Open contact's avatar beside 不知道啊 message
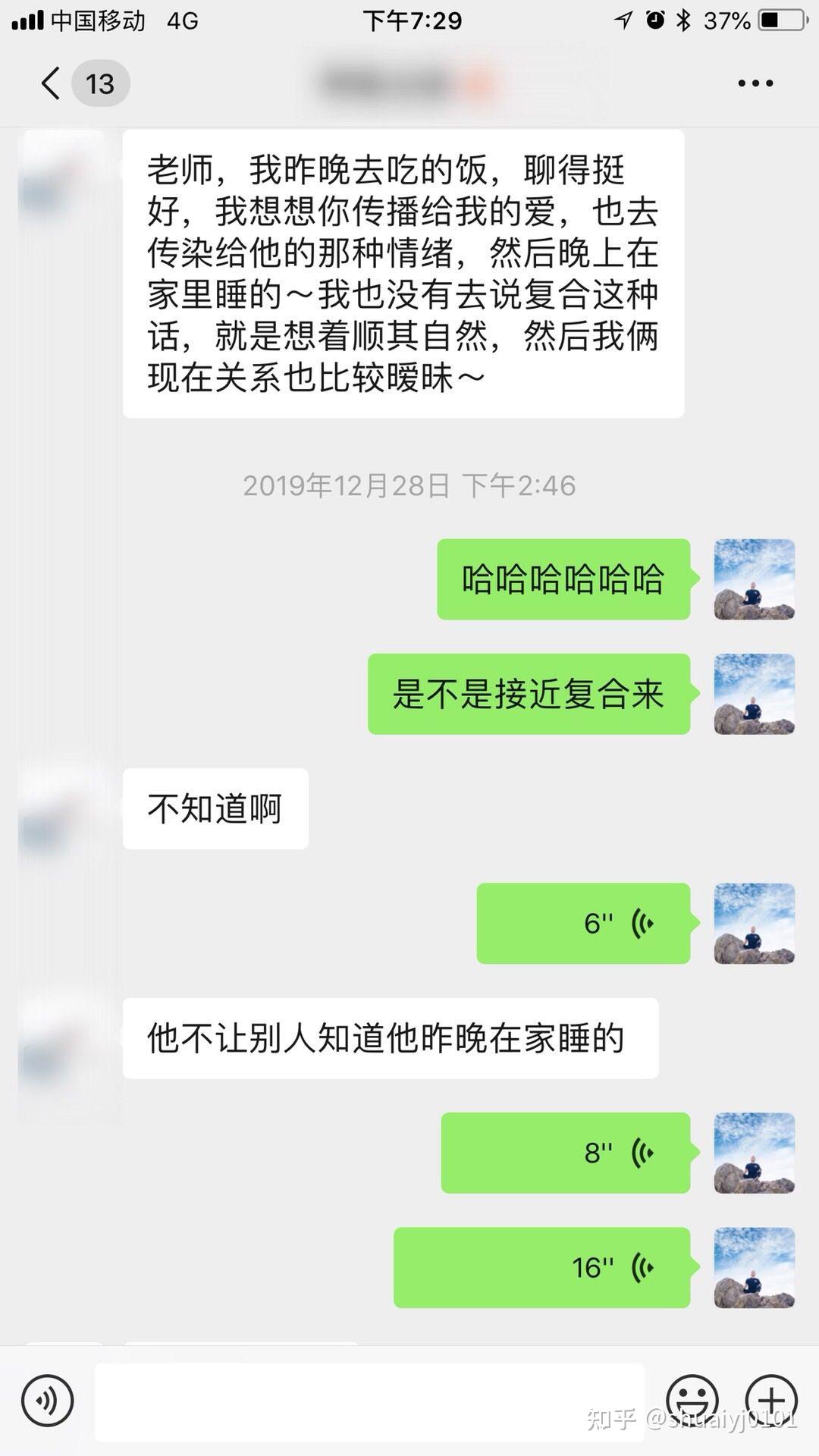Viewport: 819px width, 1456px height. 62,809
